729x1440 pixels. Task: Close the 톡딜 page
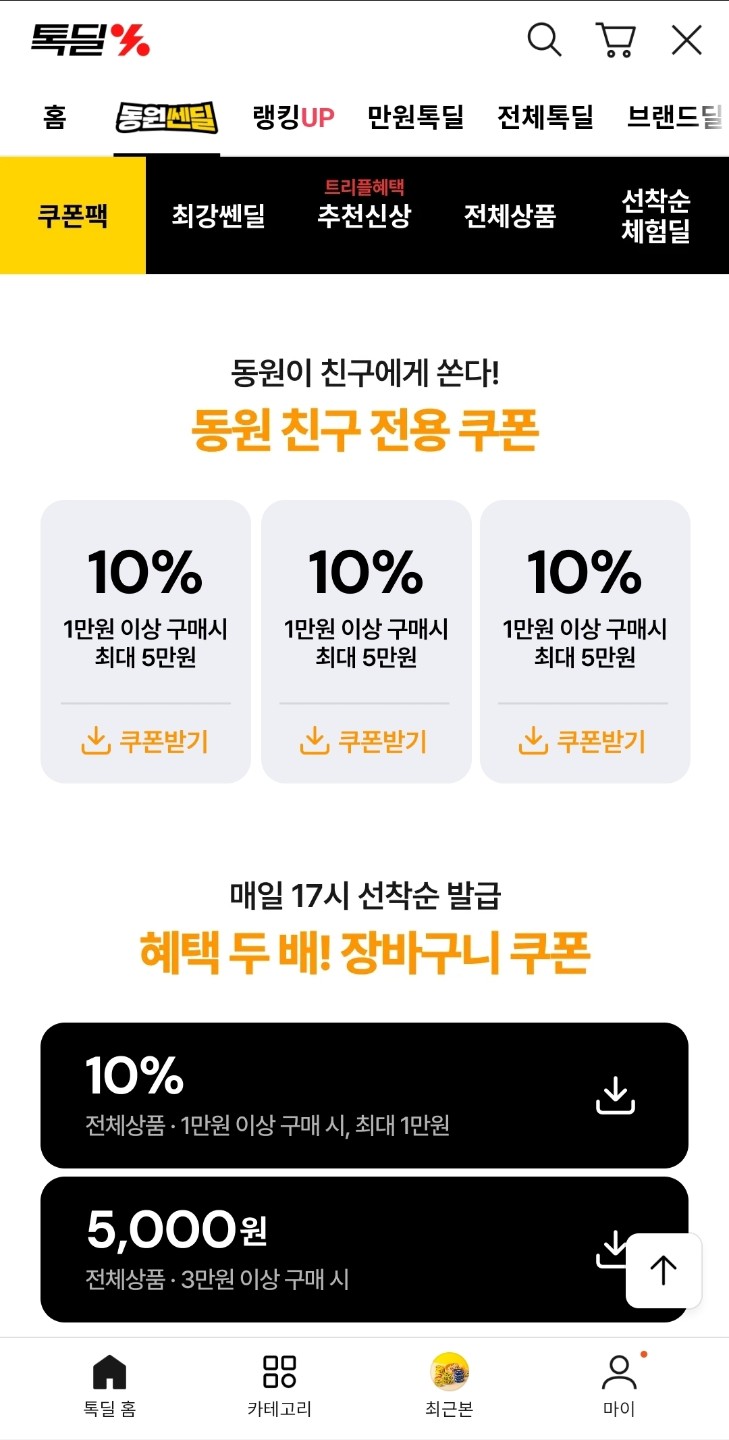pyautogui.click(x=686, y=40)
